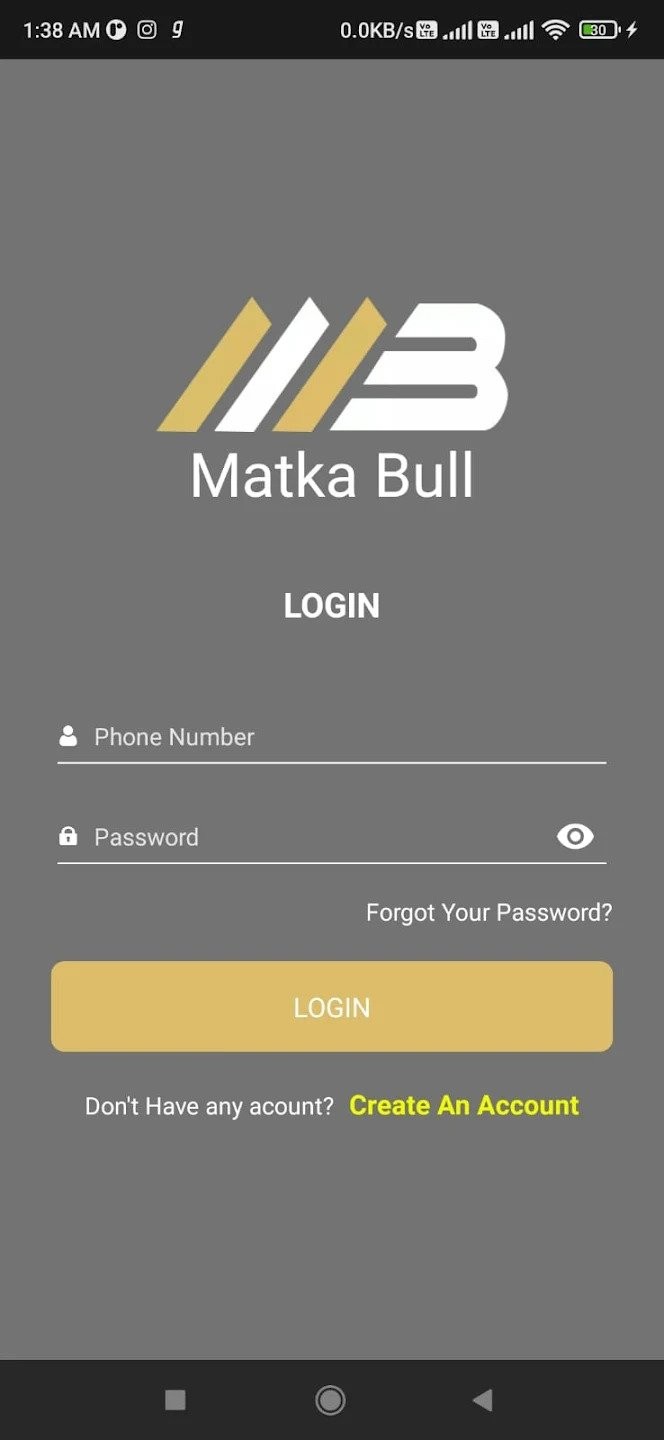Focus the Password input field
Screen dimensions: 664x1440
click(310, 837)
